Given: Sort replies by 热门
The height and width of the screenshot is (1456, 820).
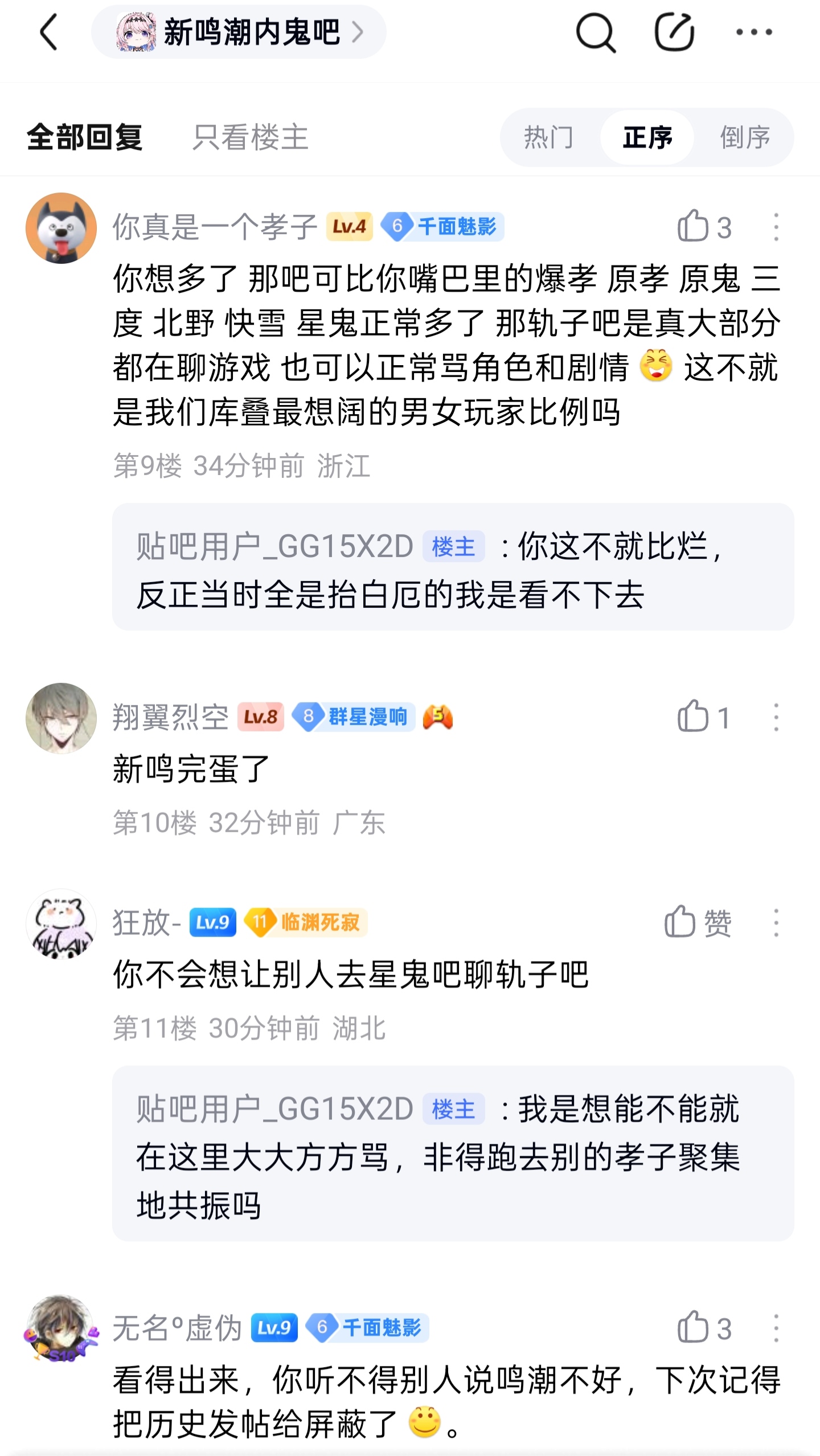Looking at the screenshot, I should tap(548, 137).
